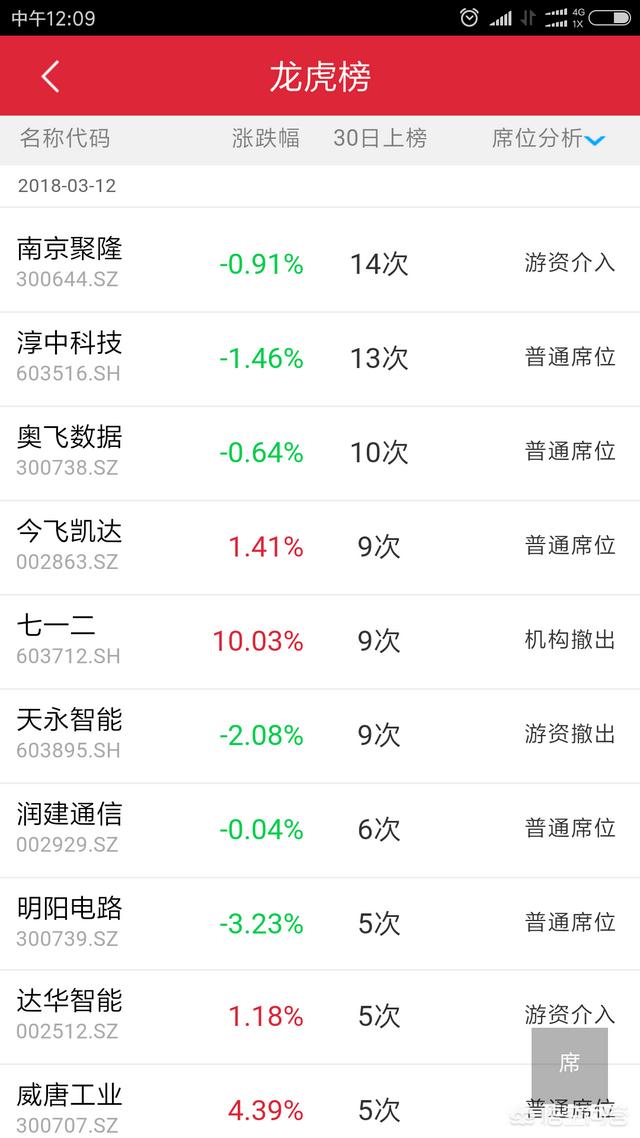Tap the floating 席 button
This screenshot has width=640, height=1138.
tap(569, 1064)
